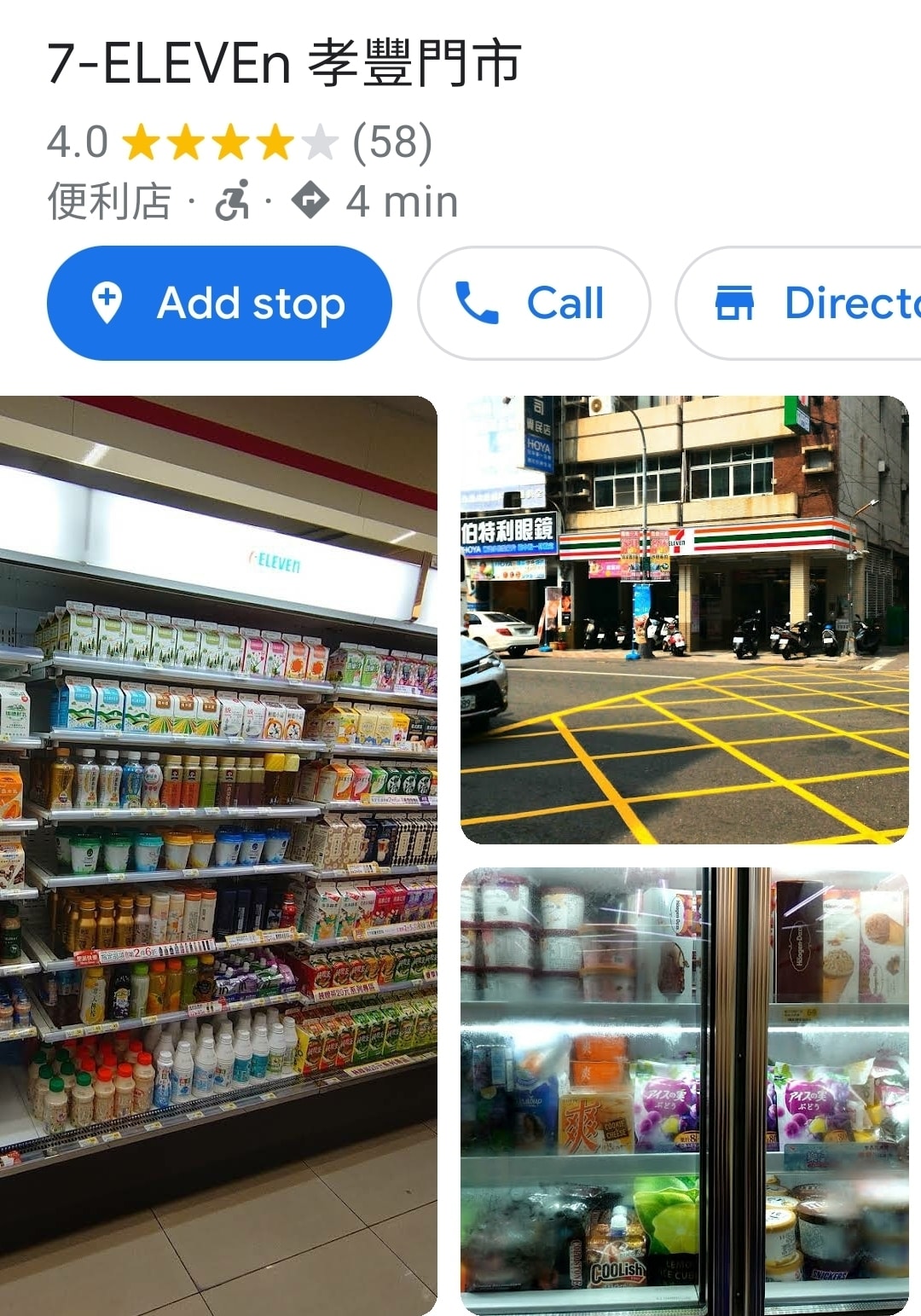
Task: View the storefront street photo
Action: (684, 620)
